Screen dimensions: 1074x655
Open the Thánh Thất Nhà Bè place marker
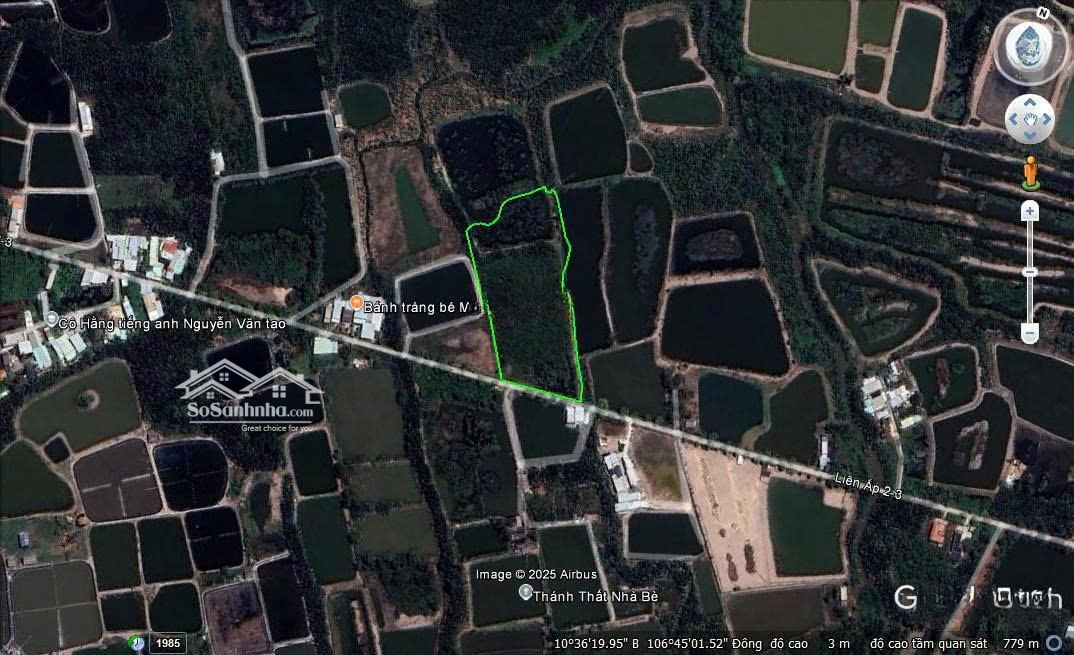coord(525,592)
